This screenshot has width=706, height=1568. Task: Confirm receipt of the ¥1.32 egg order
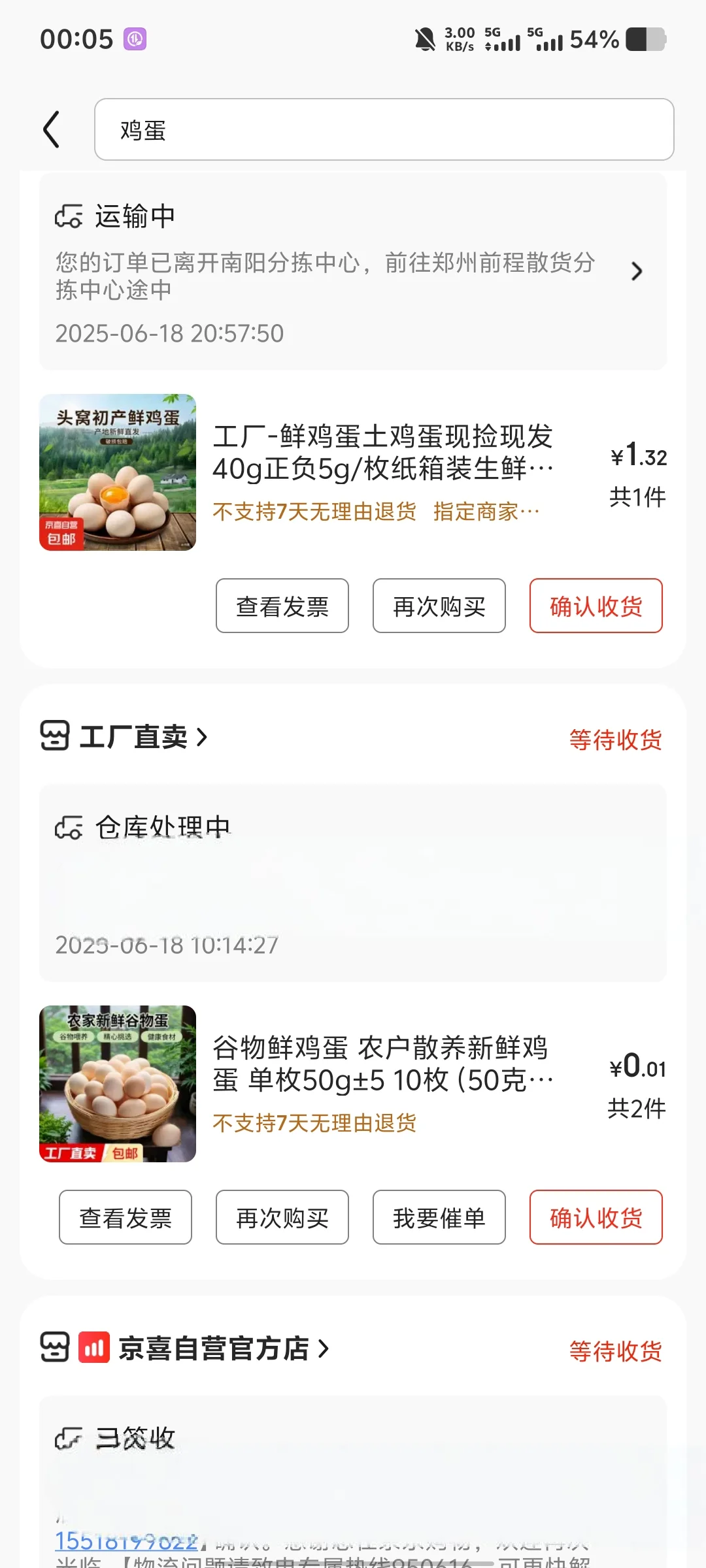(x=596, y=606)
